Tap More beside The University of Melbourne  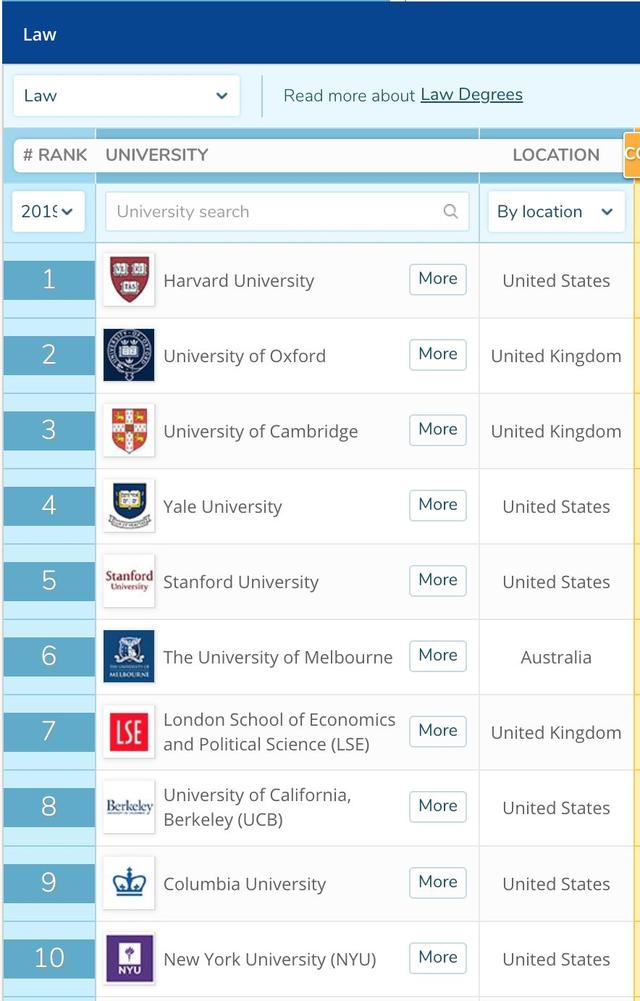437,656
